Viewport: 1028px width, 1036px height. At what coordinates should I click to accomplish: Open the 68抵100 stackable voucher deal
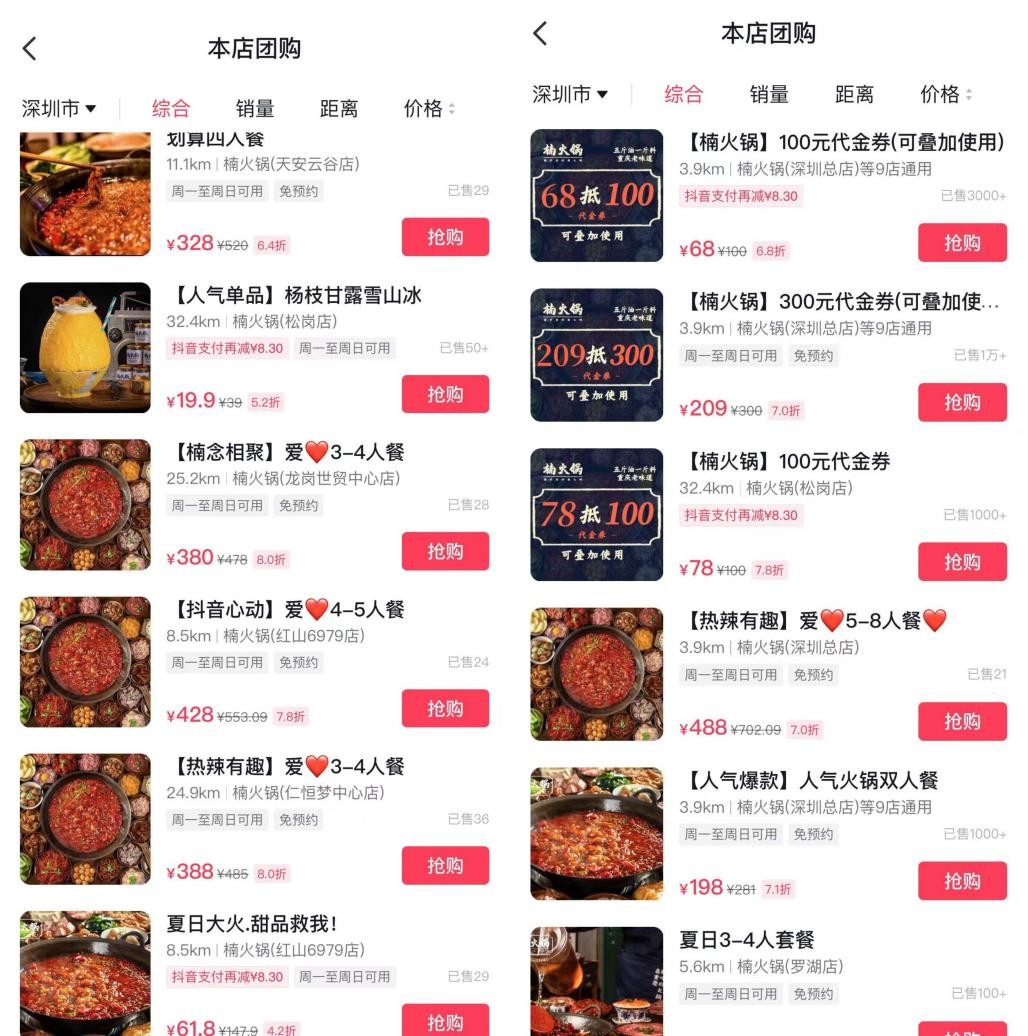845,143
